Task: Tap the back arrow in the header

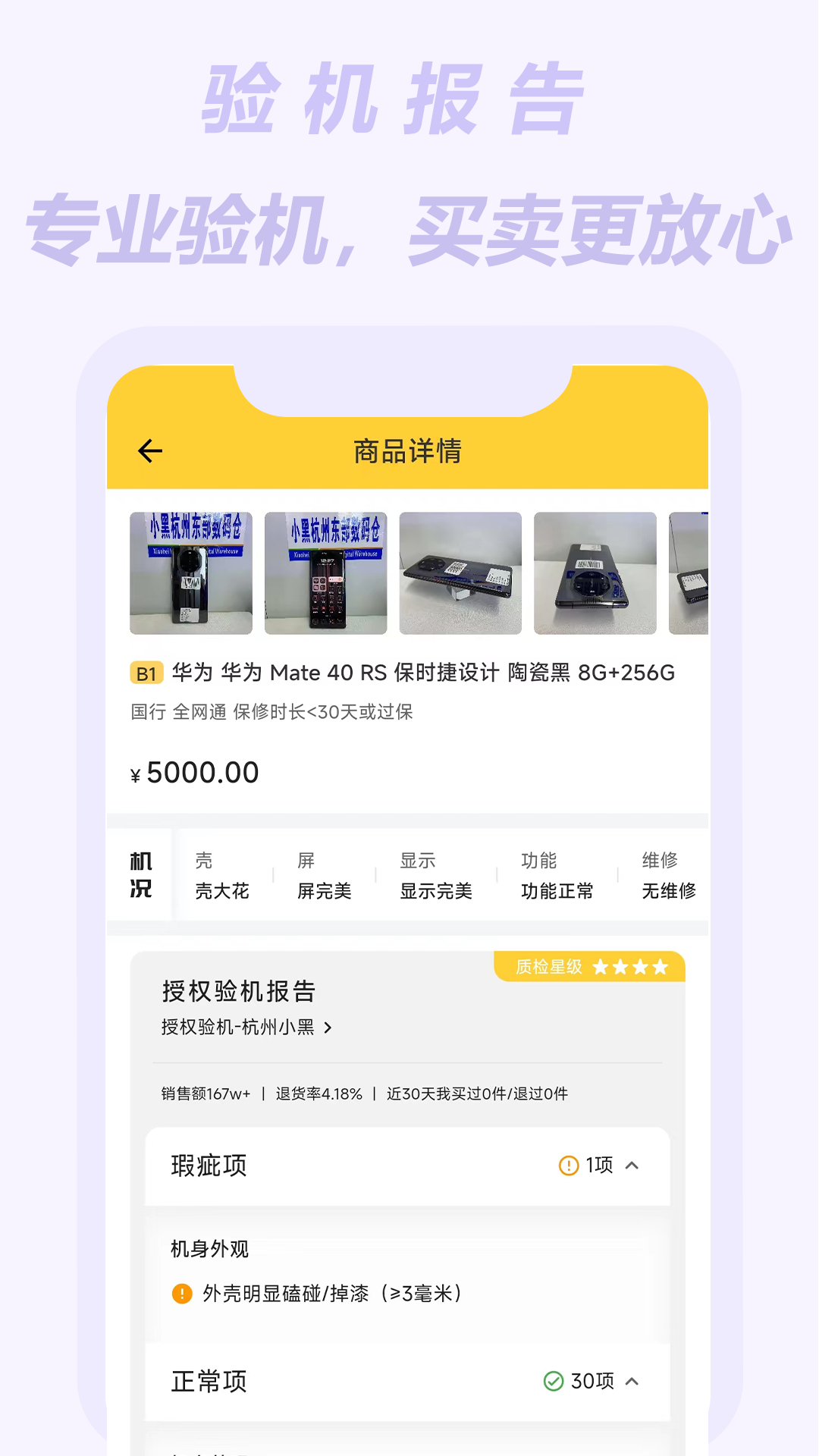Action: click(149, 450)
